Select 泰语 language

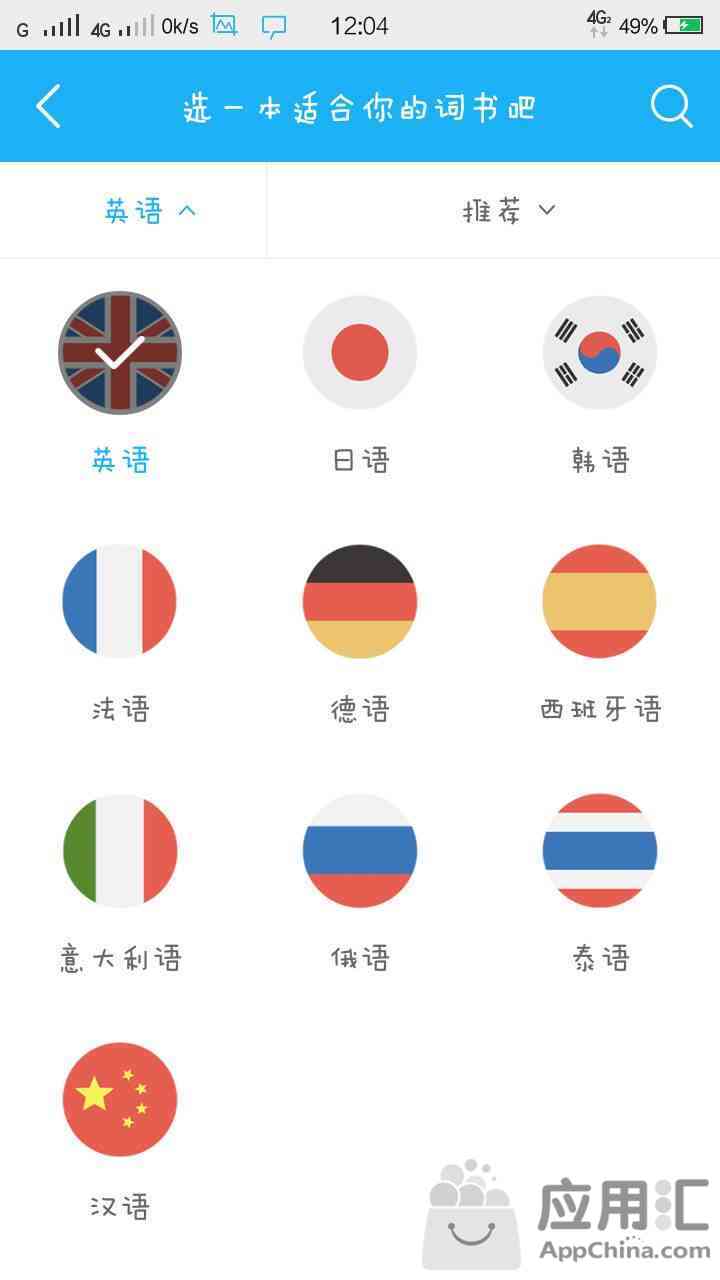[600, 850]
